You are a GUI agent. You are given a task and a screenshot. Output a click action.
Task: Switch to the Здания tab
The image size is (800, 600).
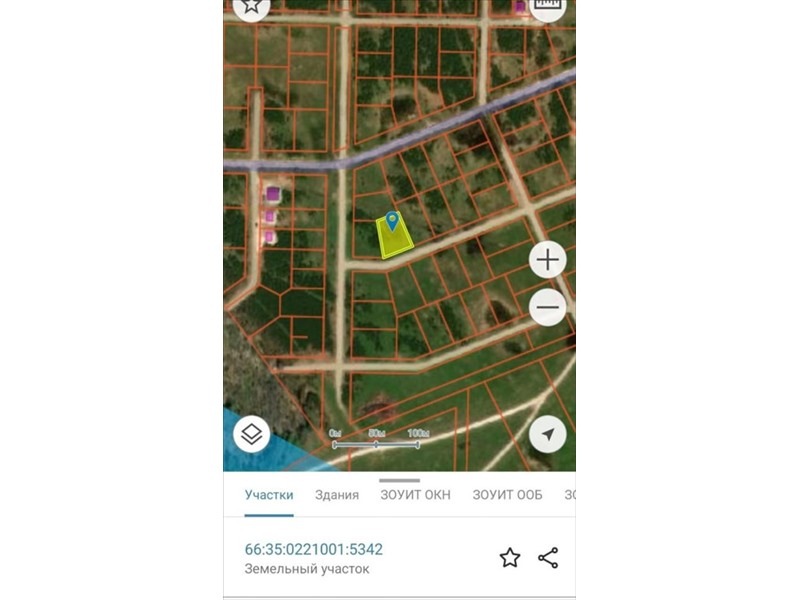pos(337,495)
